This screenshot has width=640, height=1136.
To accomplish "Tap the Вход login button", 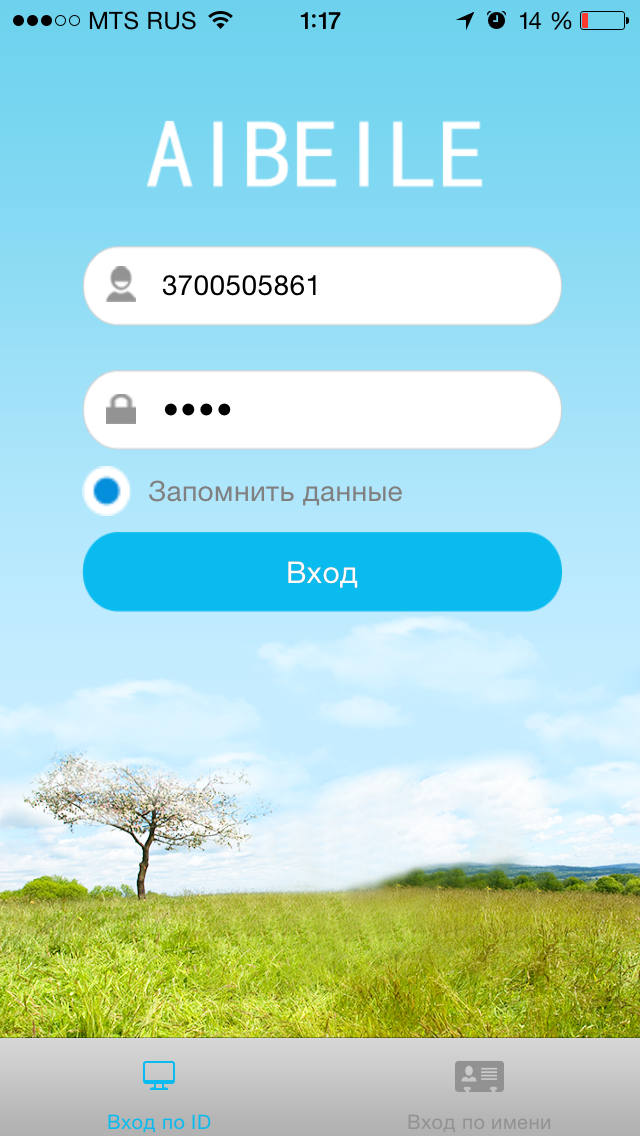I will point(322,572).
